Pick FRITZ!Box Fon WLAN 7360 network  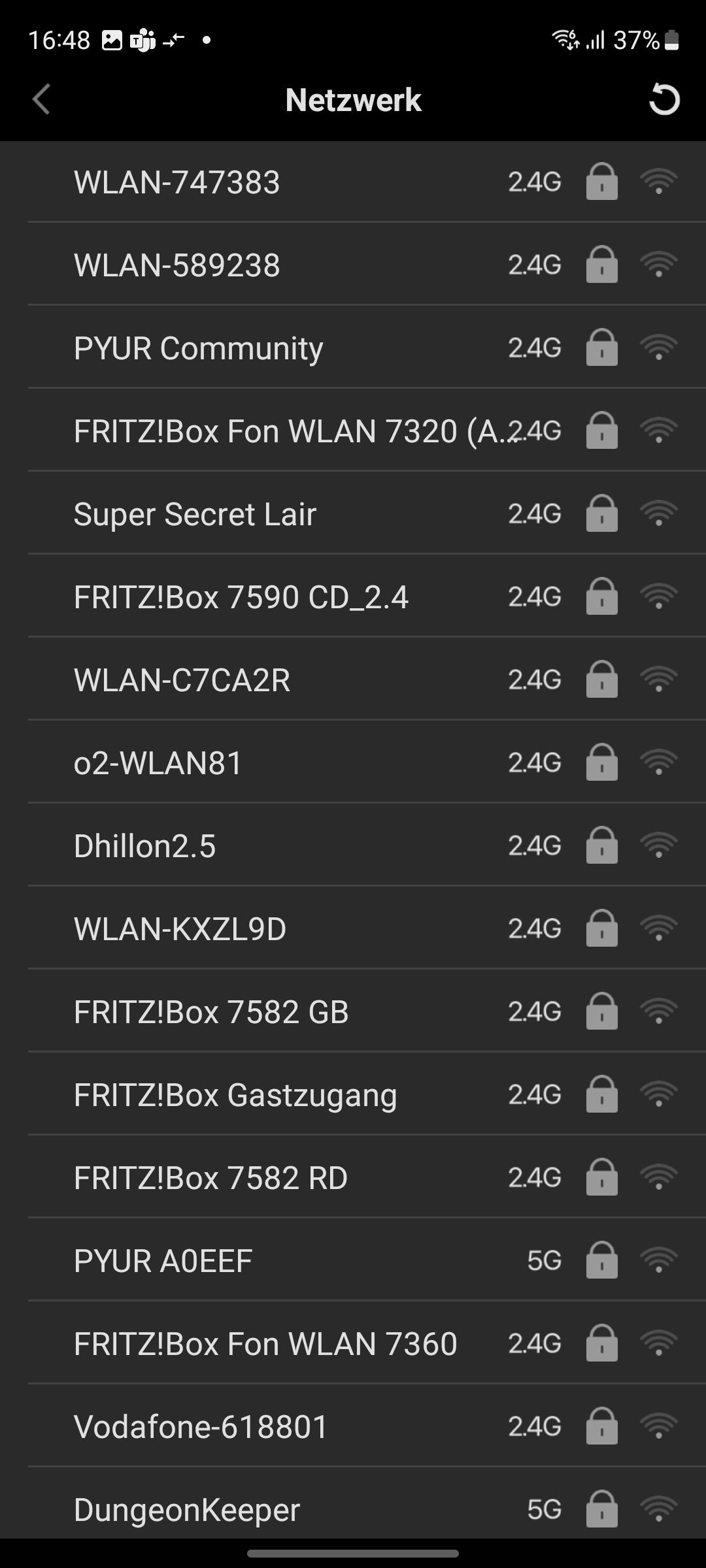(x=353, y=1344)
